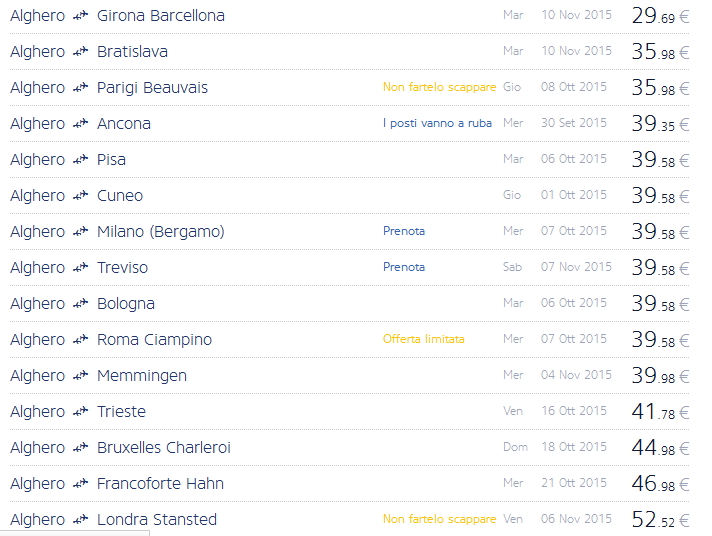Screen dimensions: 712x536
Task: Select the Londra Stansted flight
Action: coord(157,520)
